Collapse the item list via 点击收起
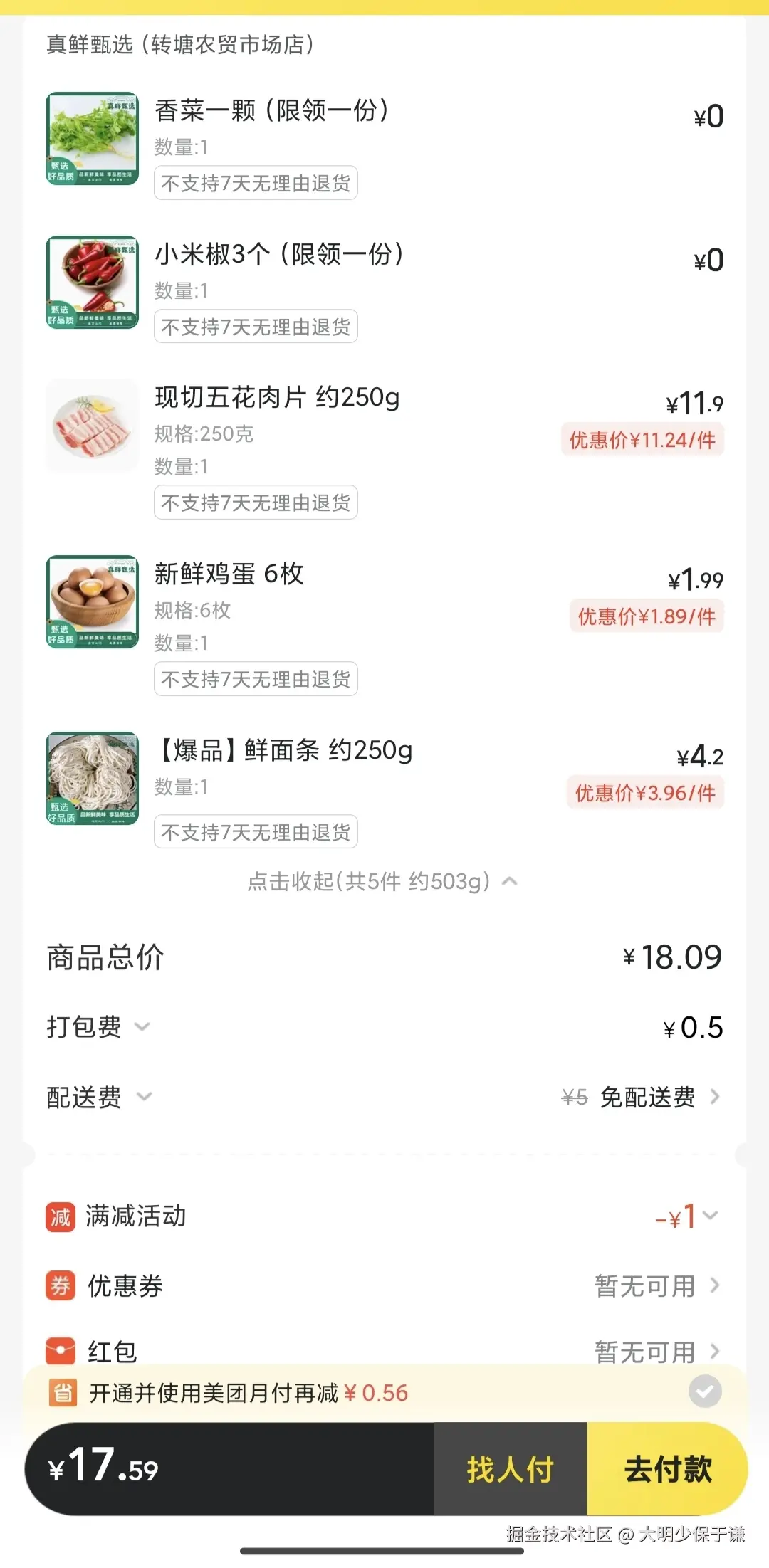The image size is (769, 1568). [x=382, y=882]
